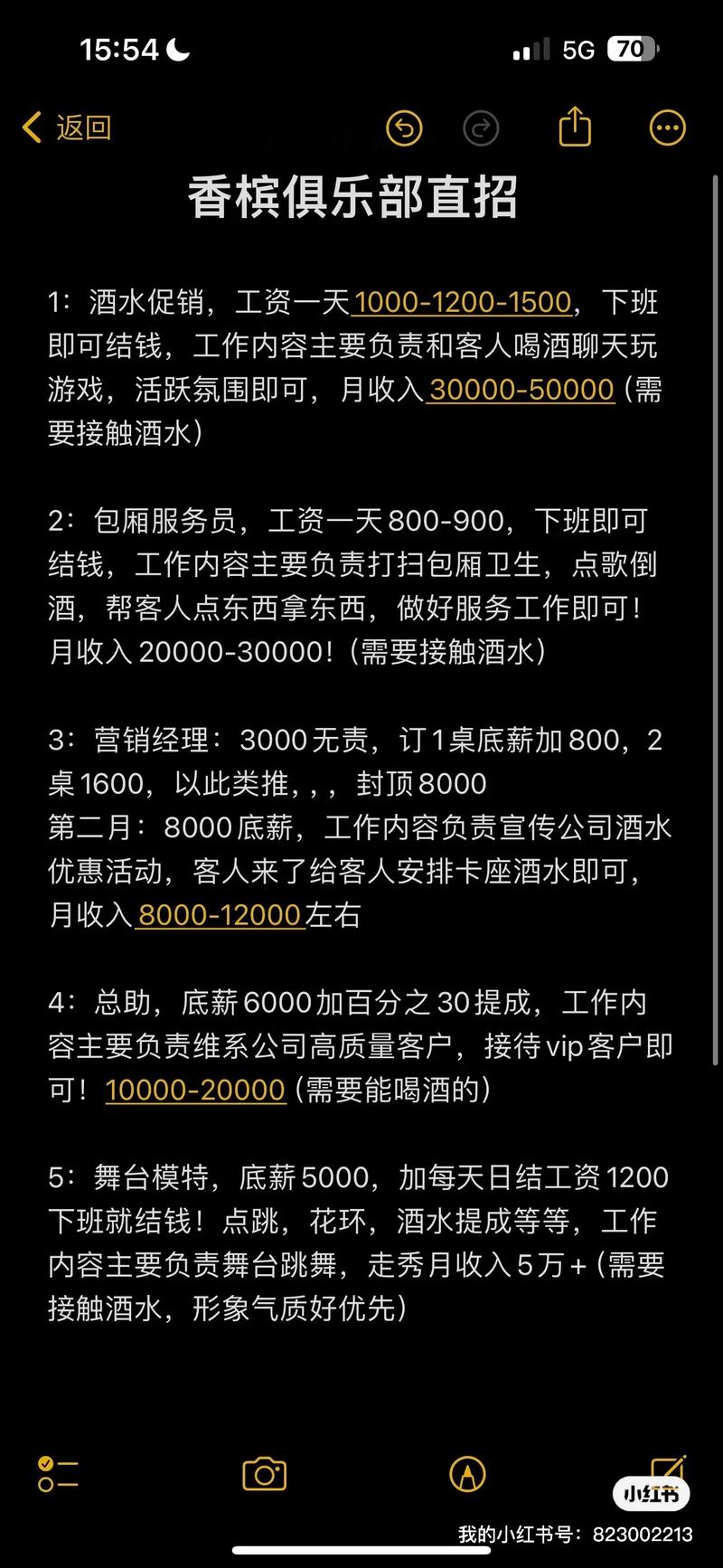Open the share sheet
723x1568 pixels.
point(576,127)
